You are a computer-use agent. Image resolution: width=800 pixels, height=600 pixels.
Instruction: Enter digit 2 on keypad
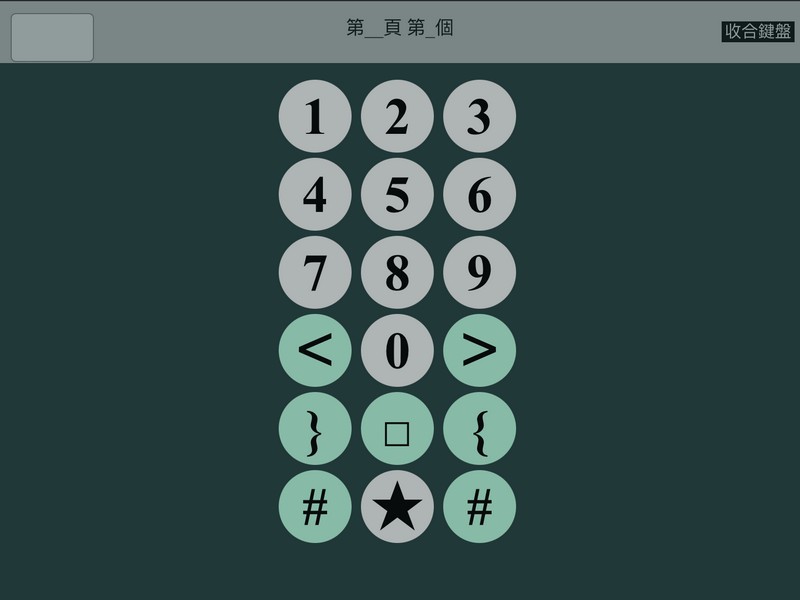(x=397, y=116)
